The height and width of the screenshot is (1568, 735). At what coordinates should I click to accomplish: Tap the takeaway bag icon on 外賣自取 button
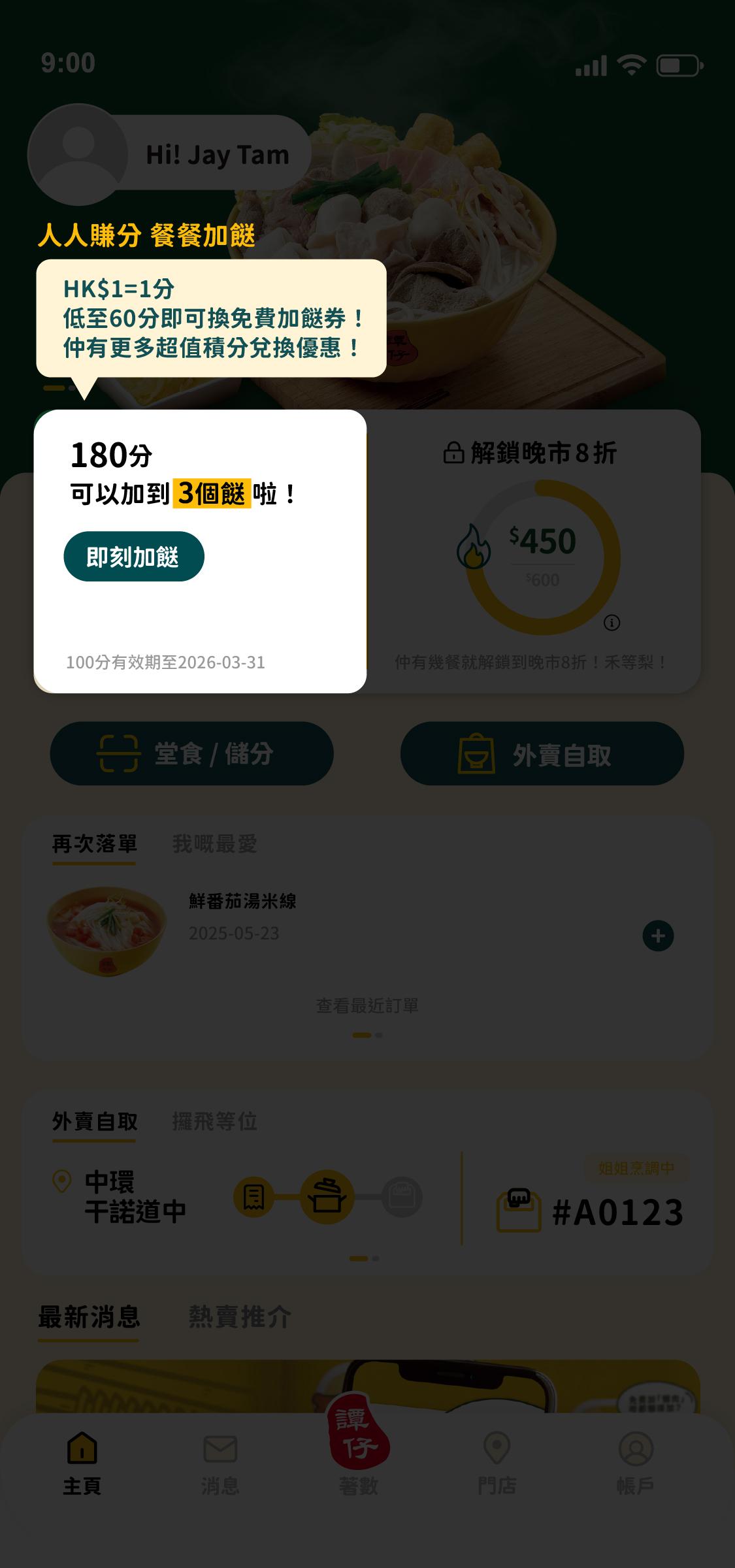pyautogui.click(x=477, y=753)
